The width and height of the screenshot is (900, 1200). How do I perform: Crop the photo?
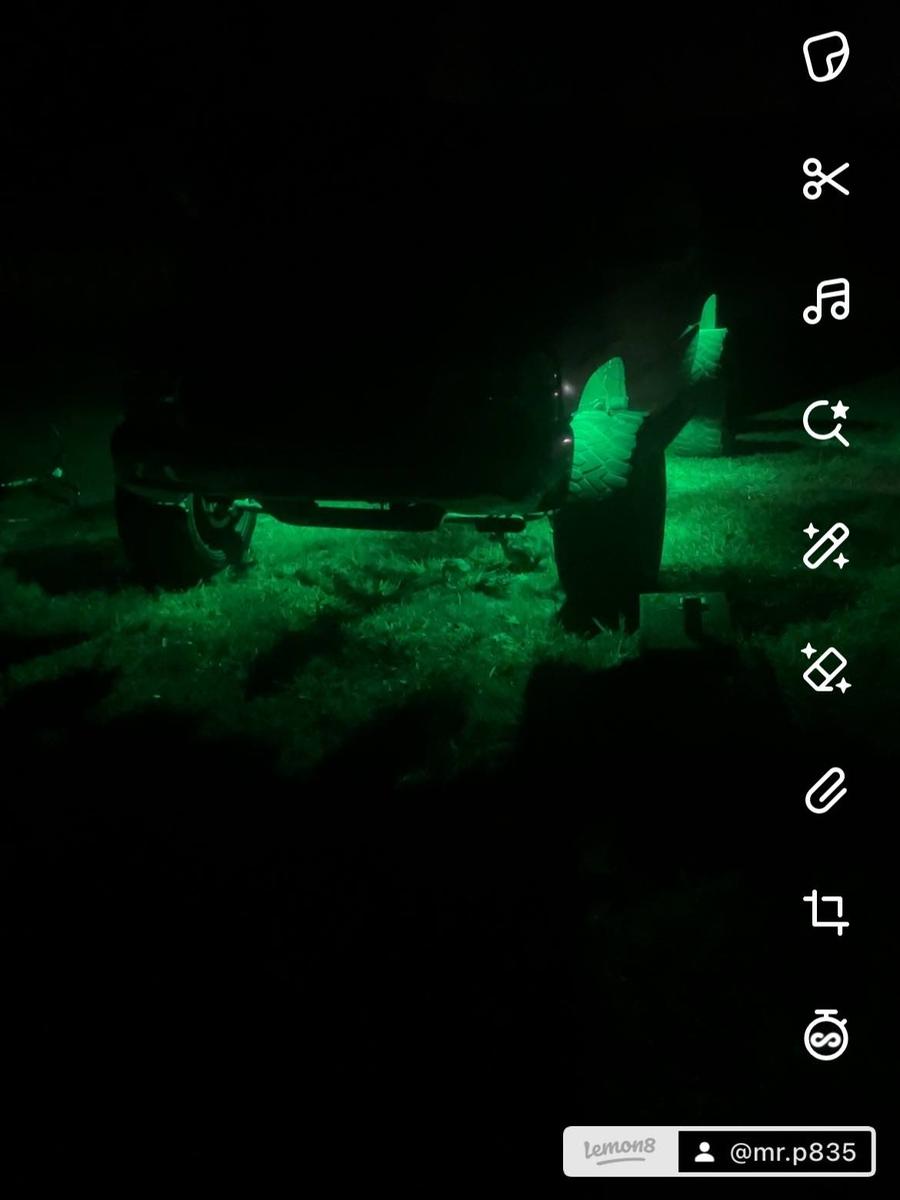826,912
